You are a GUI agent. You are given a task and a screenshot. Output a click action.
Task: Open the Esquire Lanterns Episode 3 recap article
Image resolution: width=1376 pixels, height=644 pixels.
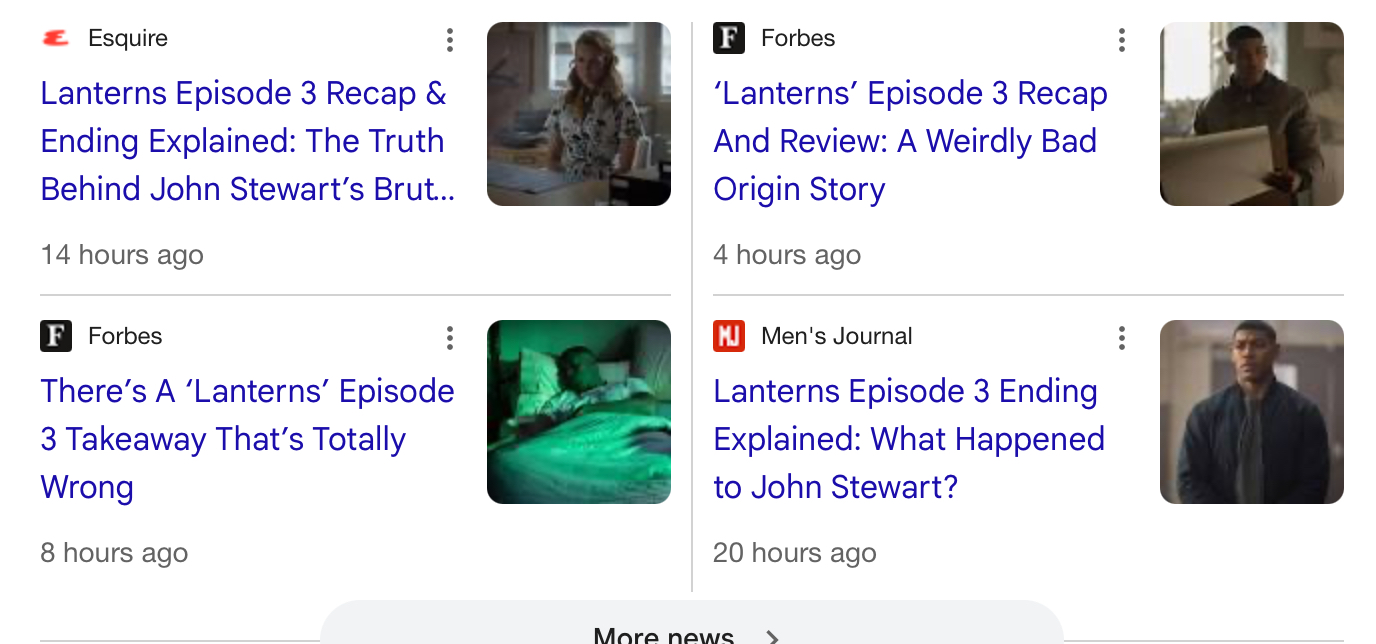pyautogui.click(x=247, y=141)
